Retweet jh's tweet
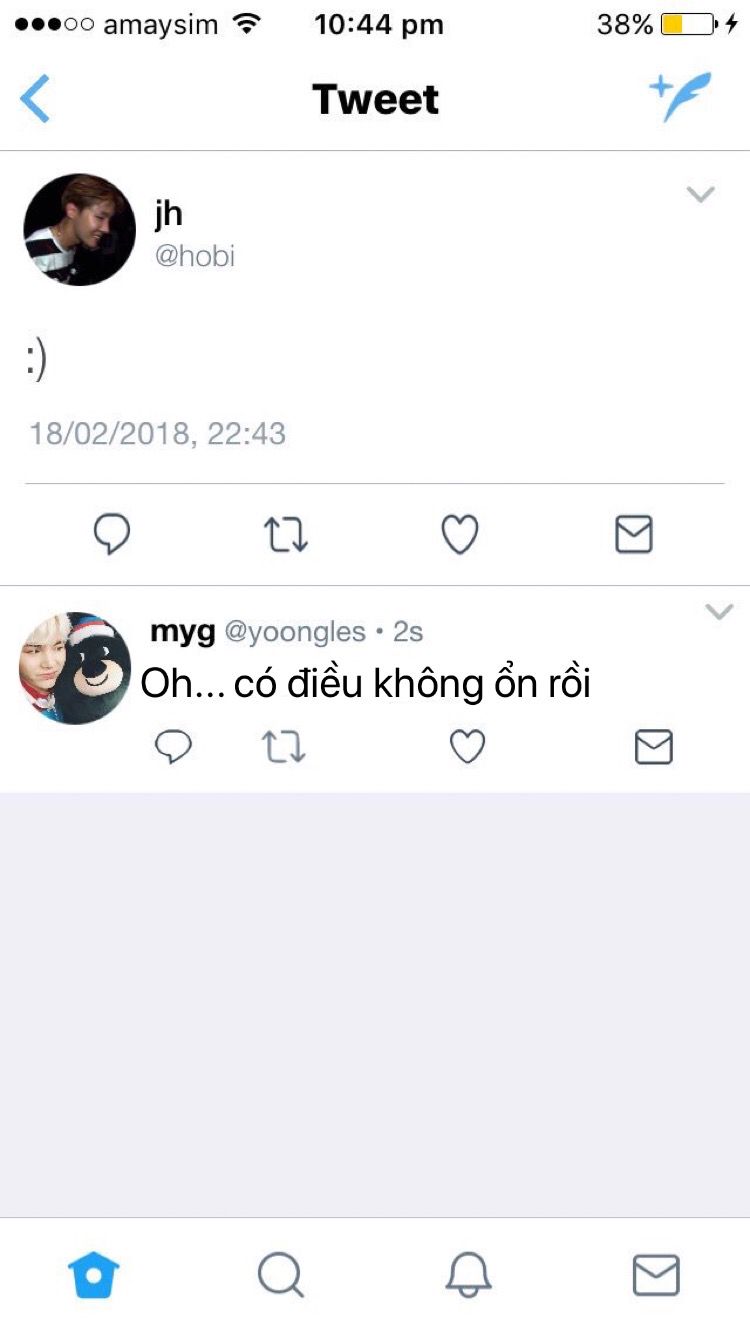The width and height of the screenshot is (750, 1332). pyautogui.click(x=286, y=535)
